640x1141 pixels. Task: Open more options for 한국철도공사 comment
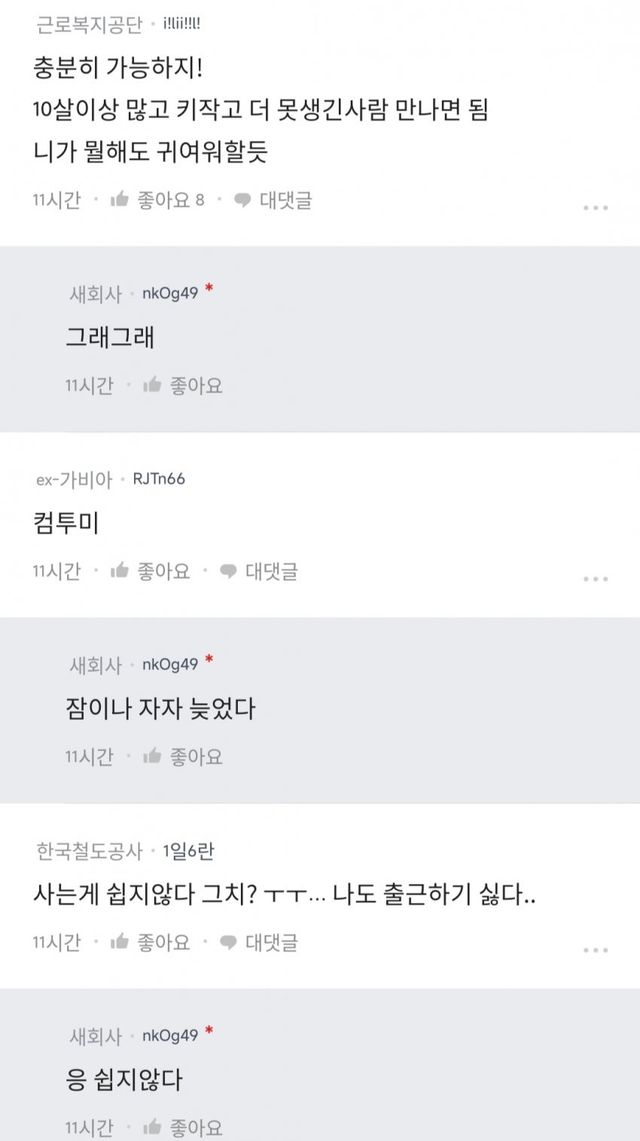click(x=595, y=950)
